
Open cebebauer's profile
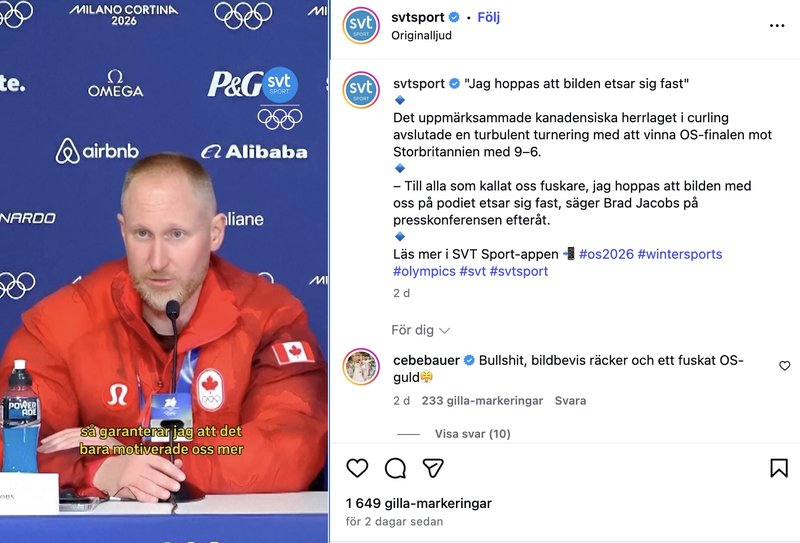click(x=424, y=360)
